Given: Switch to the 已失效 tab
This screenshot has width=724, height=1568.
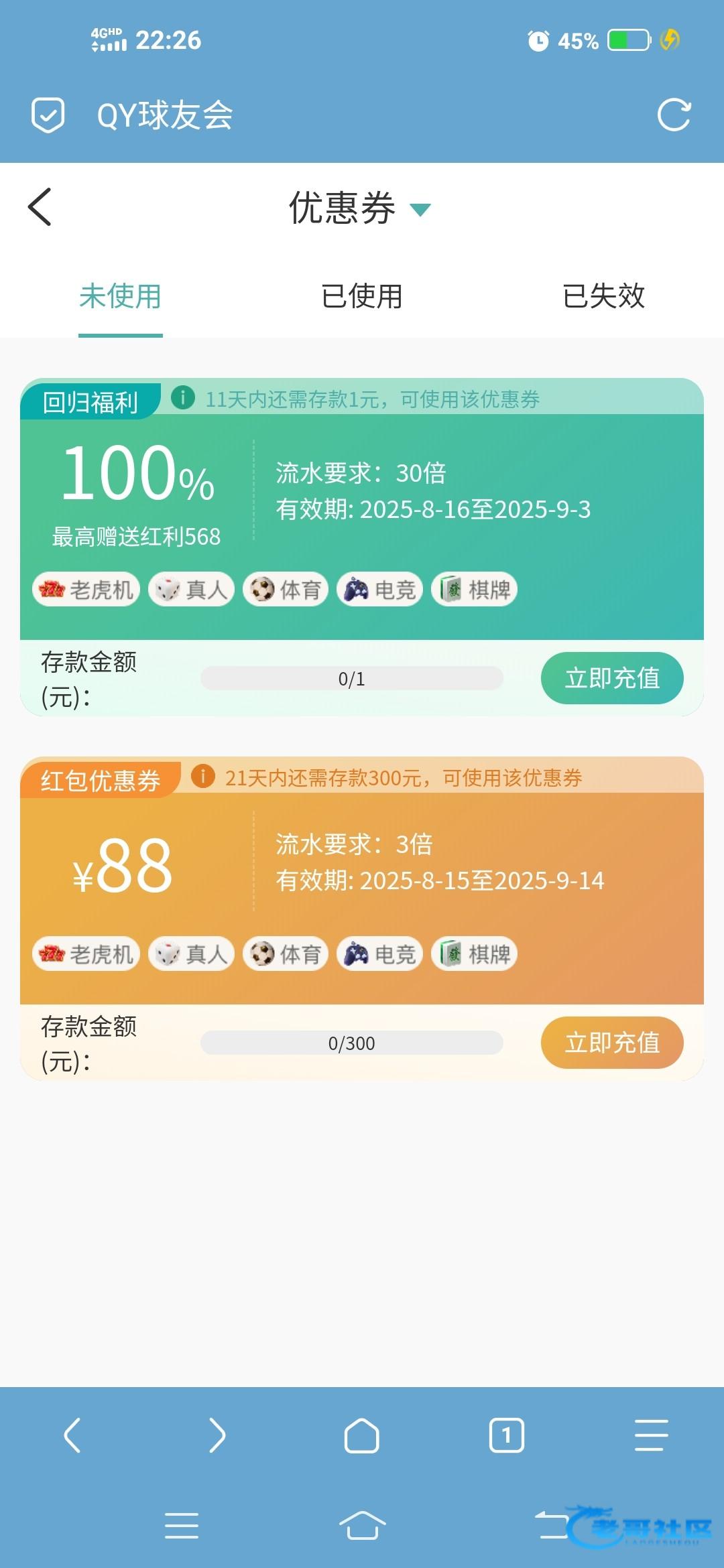Looking at the screenshot, I should click(x=603, y=296).
